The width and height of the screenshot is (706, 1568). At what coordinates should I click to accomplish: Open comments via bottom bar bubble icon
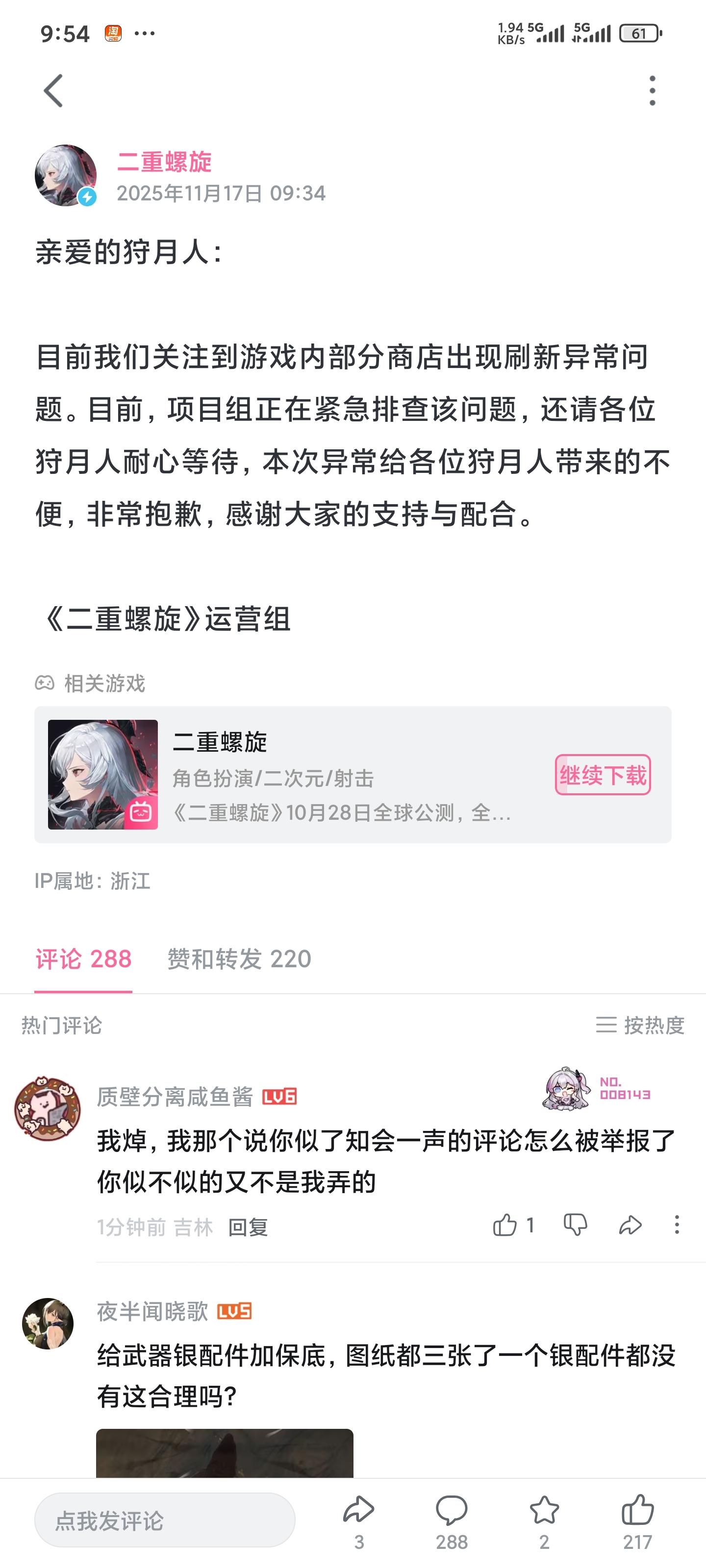(x=452, y=1520)
